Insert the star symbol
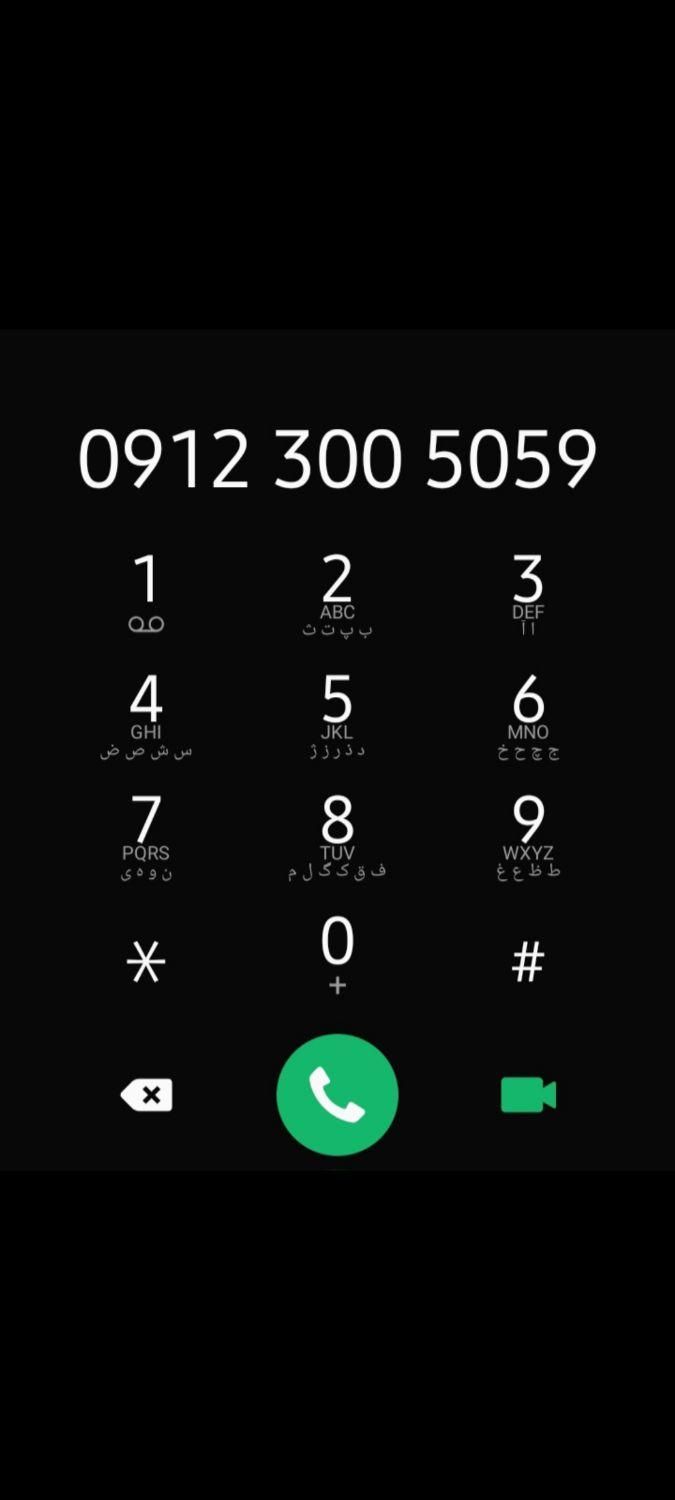Image resolution: width=675 pixels, height=1500 pixels. [x=146, y=963]
